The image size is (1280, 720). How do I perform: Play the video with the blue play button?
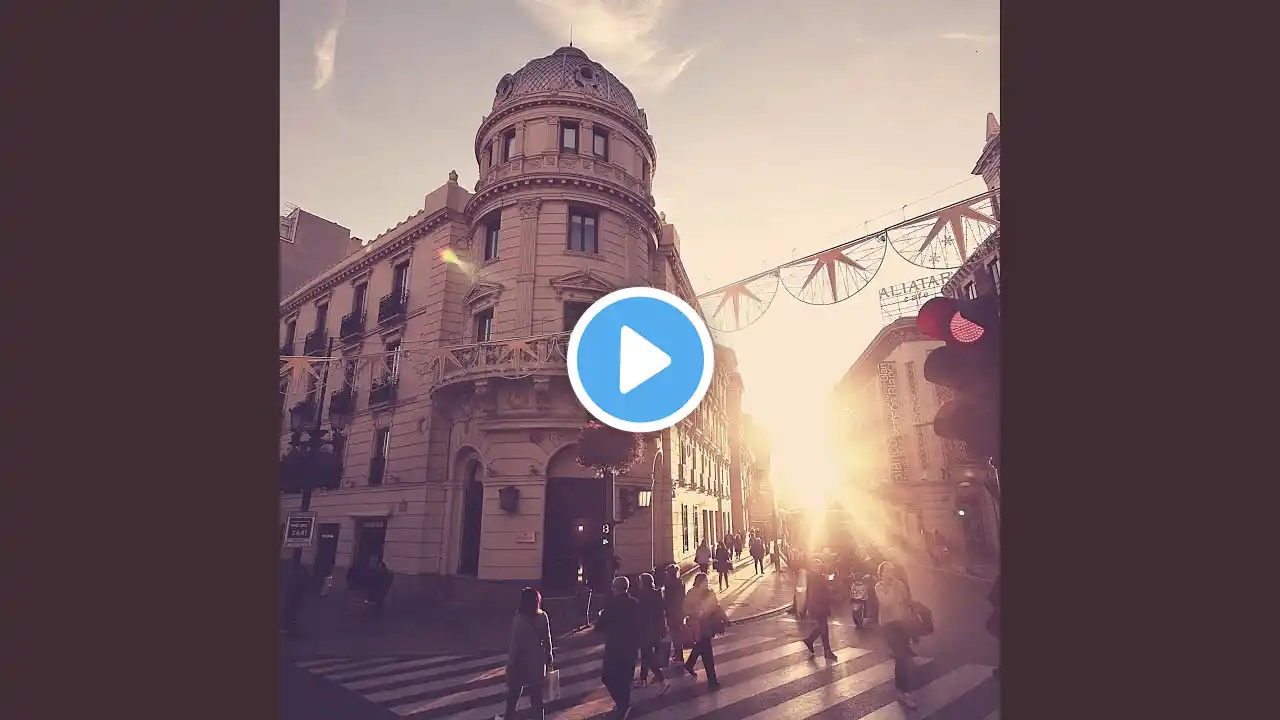640,360
